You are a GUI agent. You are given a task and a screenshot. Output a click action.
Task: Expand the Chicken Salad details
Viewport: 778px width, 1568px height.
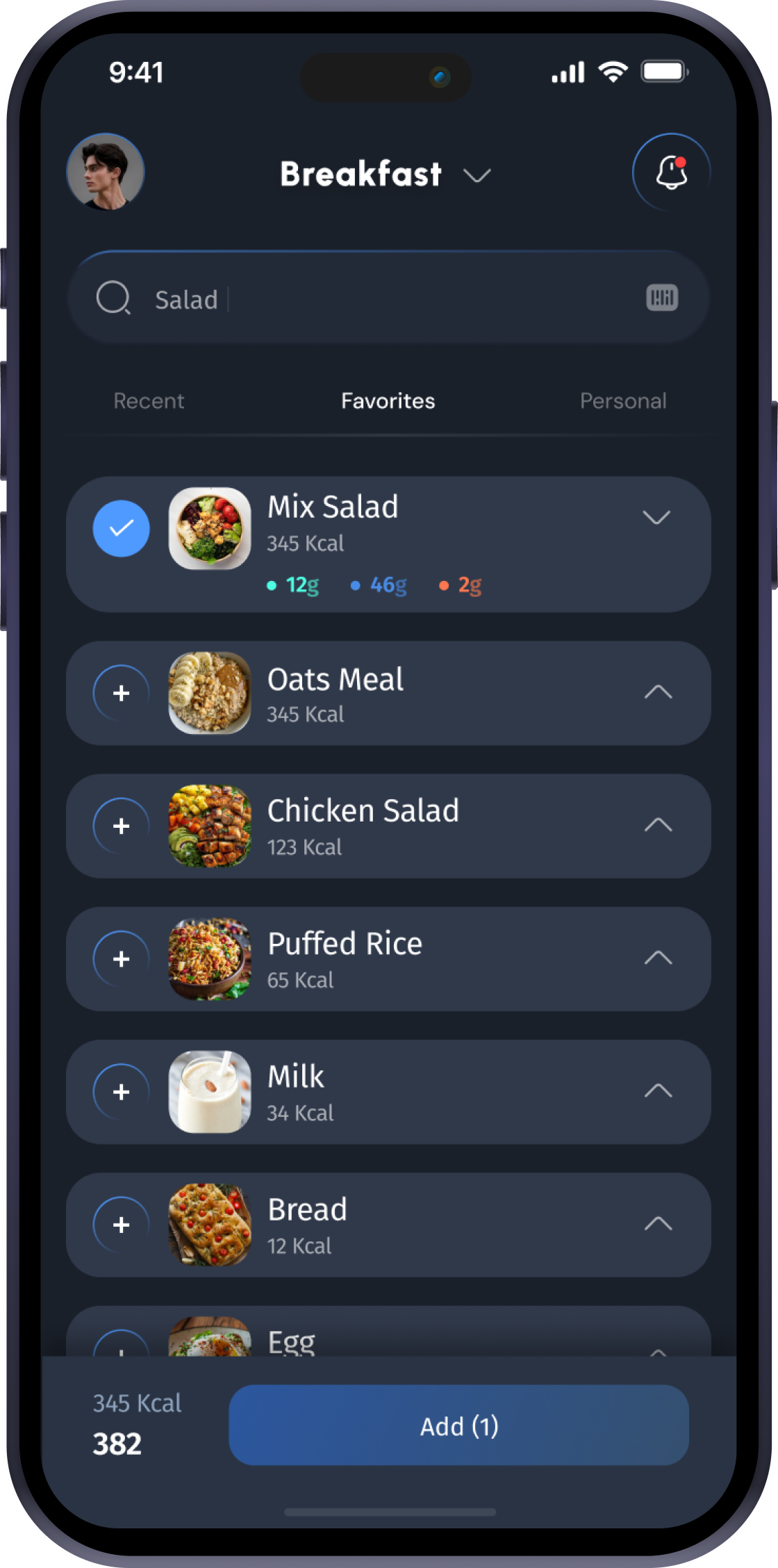coord(658,825)
